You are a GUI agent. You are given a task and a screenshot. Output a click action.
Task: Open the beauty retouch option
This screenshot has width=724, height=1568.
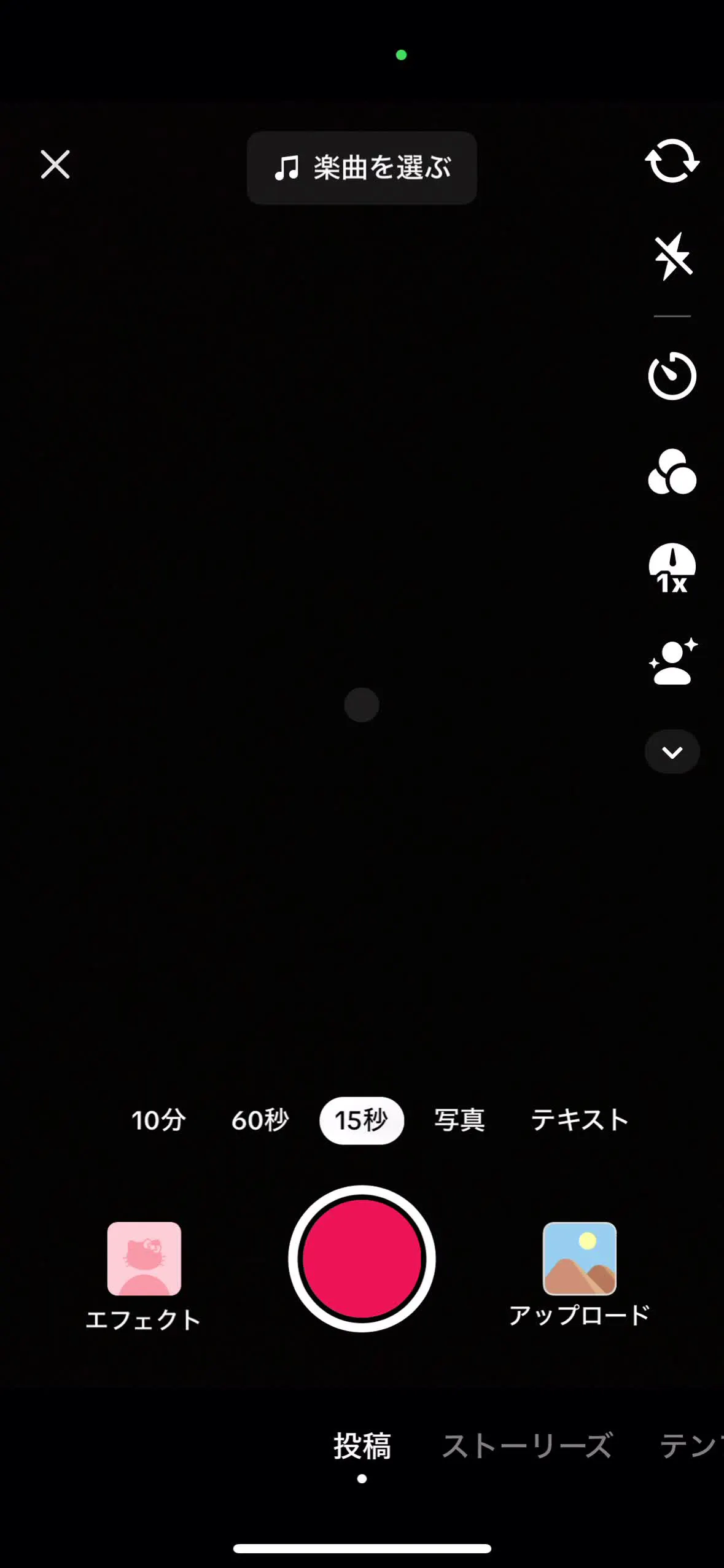[672, 662]
